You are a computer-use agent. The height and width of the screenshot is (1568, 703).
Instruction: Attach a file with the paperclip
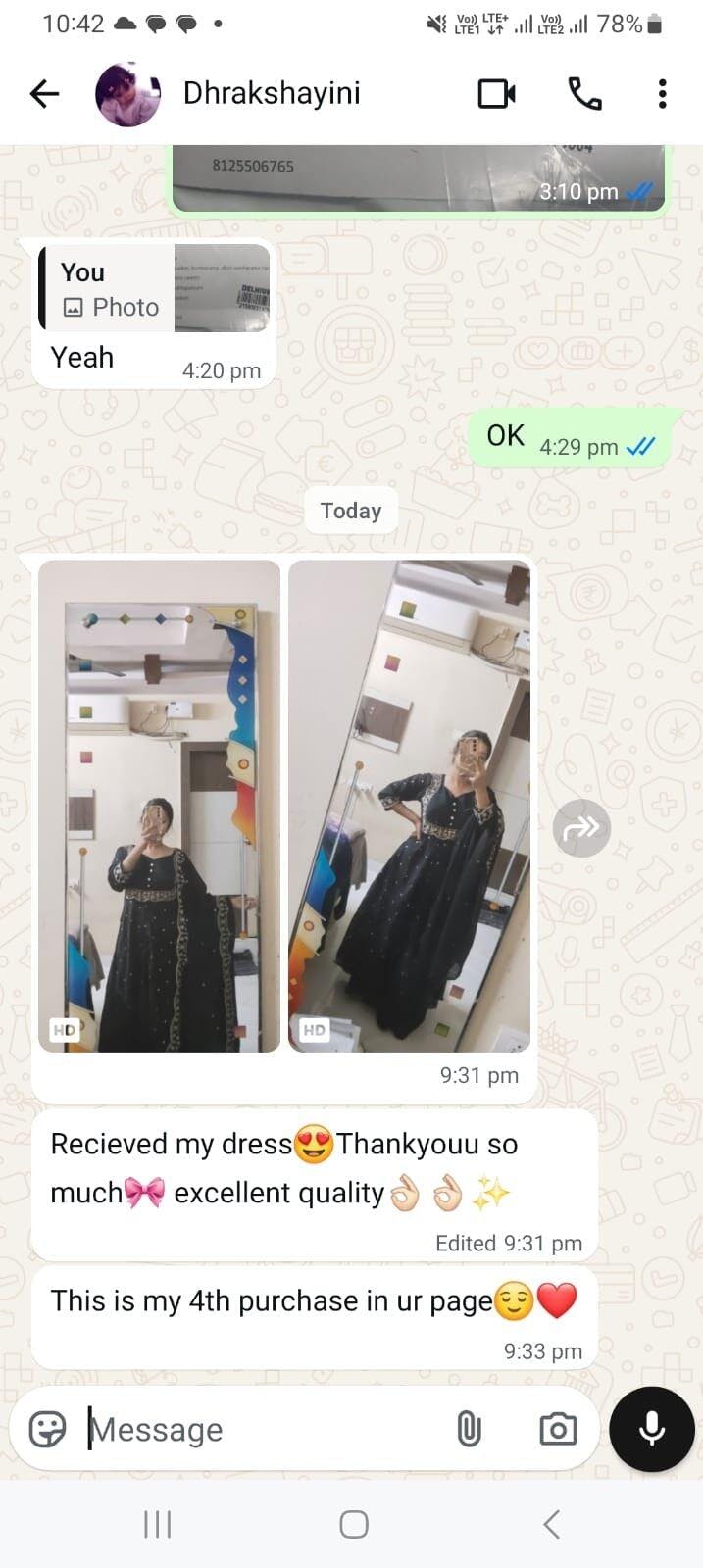point(469,1430)
